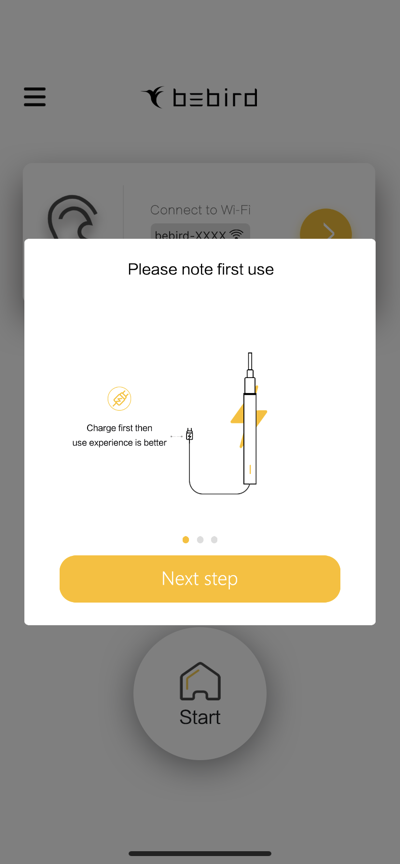Tap the Next step button
Image resolution: width=400 pixels, height=864 pixels.
[200, 579]
